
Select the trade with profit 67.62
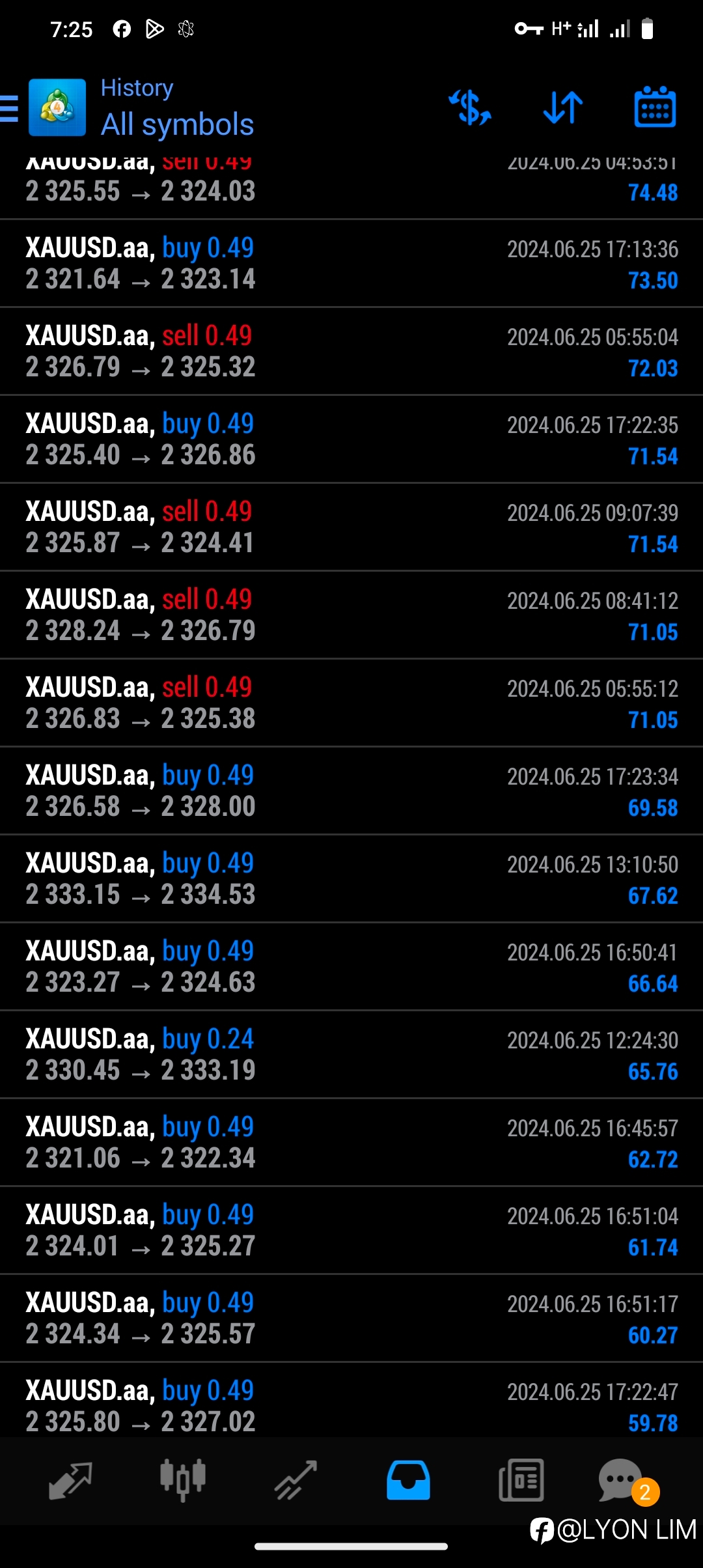click(351, 879)
